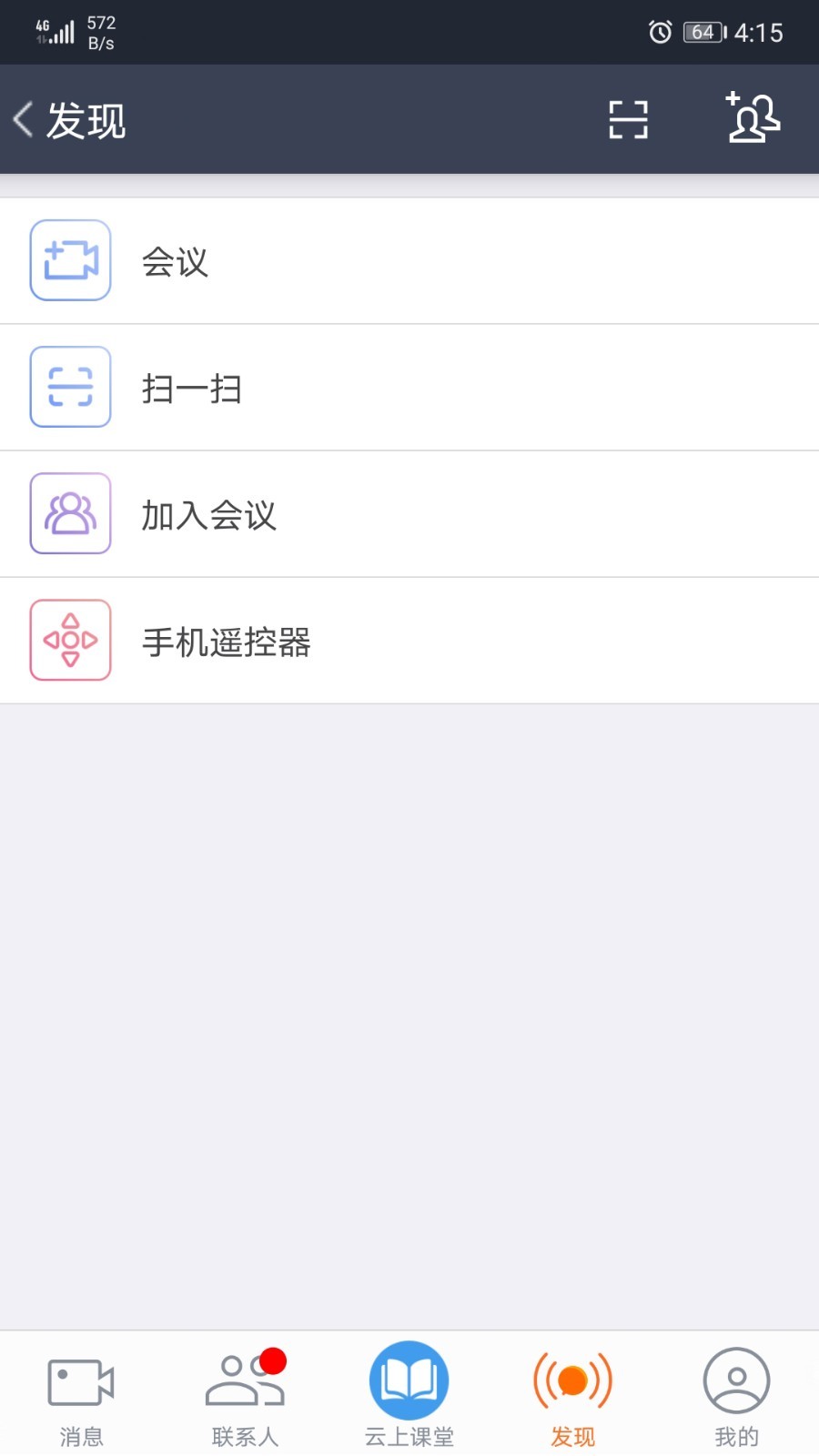The height and width of the screenshot is (1456, 819).
Task: Switch to the 联系人 tab
Action: pyautogui.click(x=245, y=1397)
